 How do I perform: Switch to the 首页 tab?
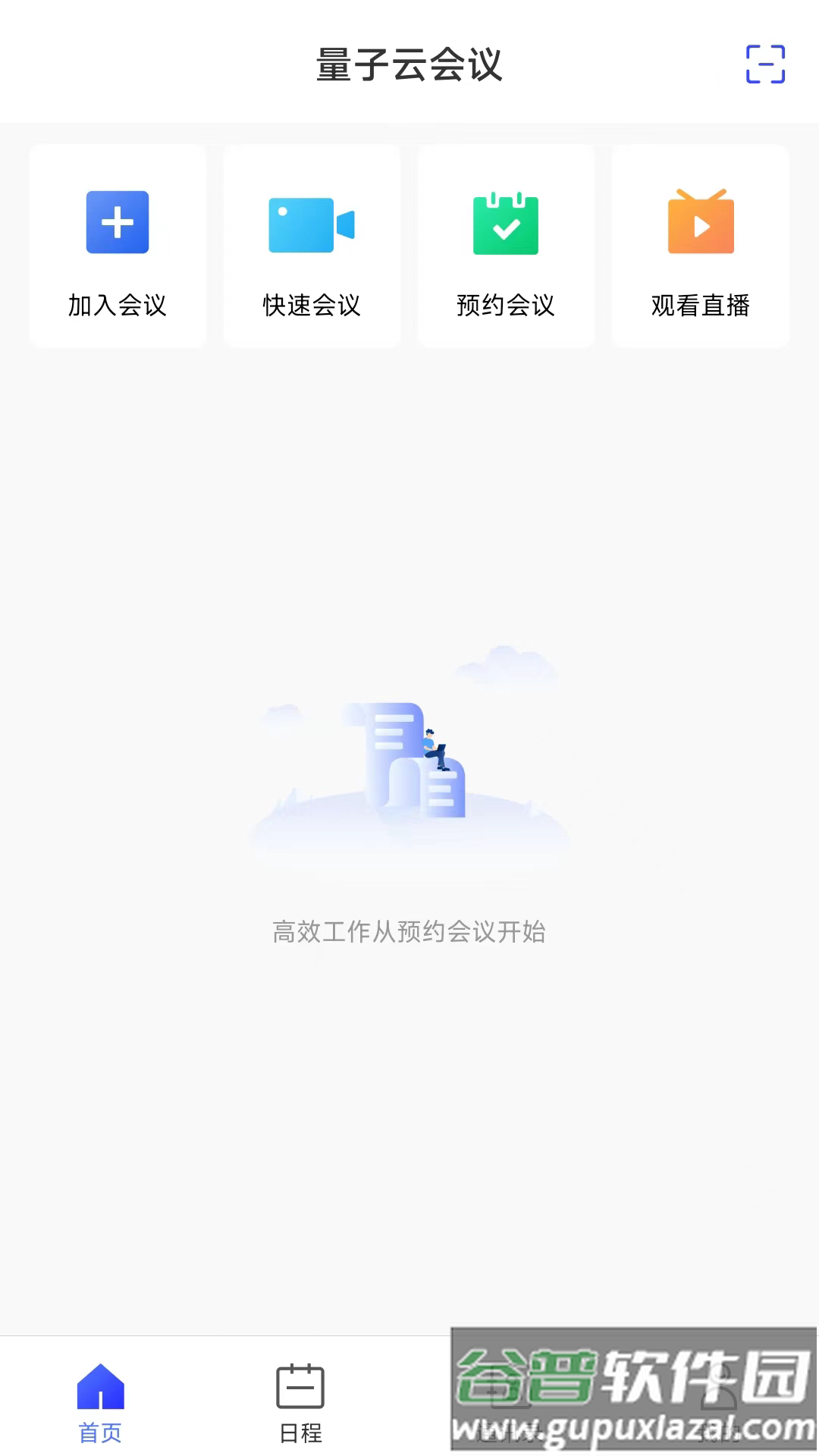[100, 1407]
